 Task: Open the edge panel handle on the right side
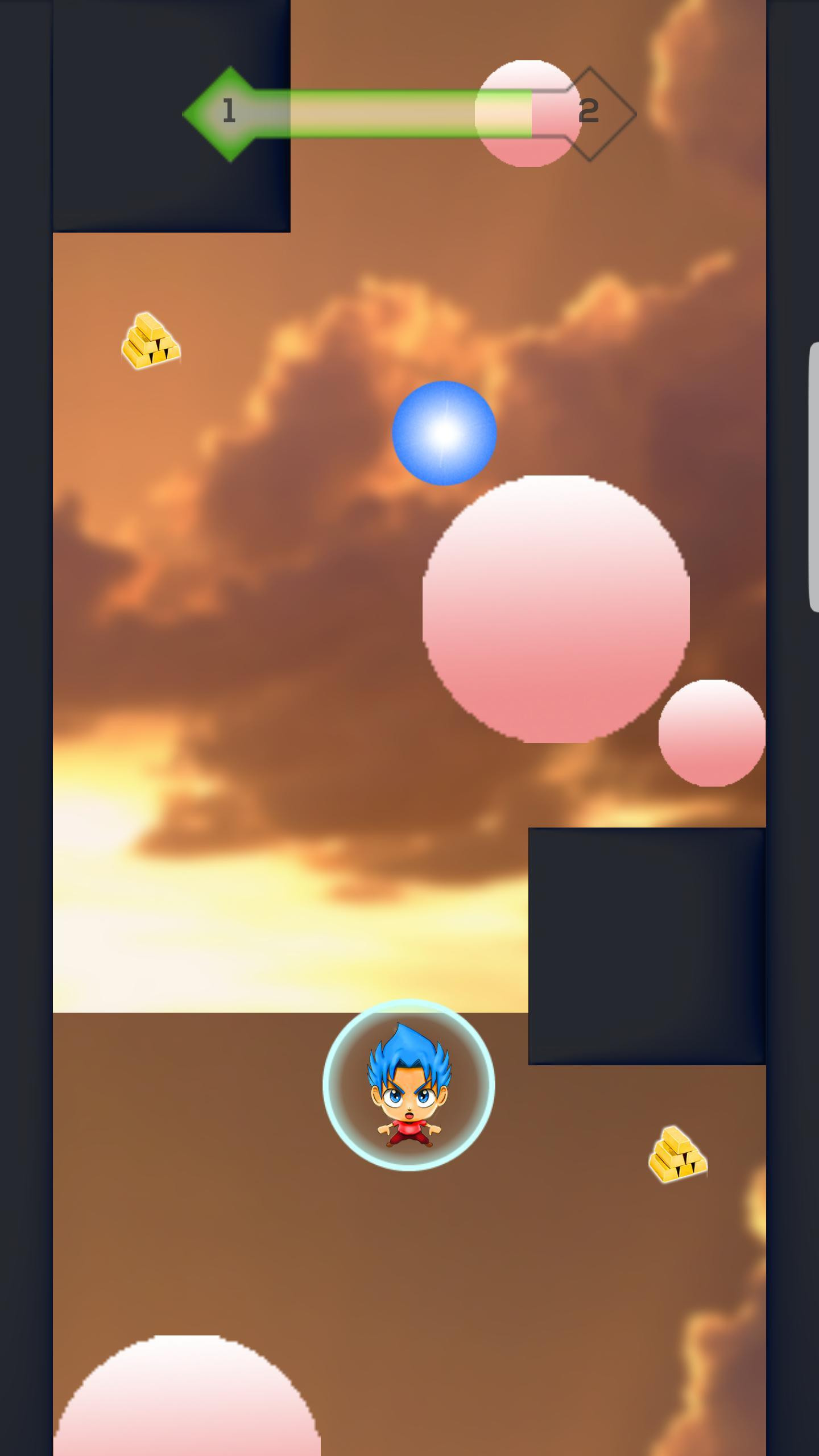pos(813,477)
